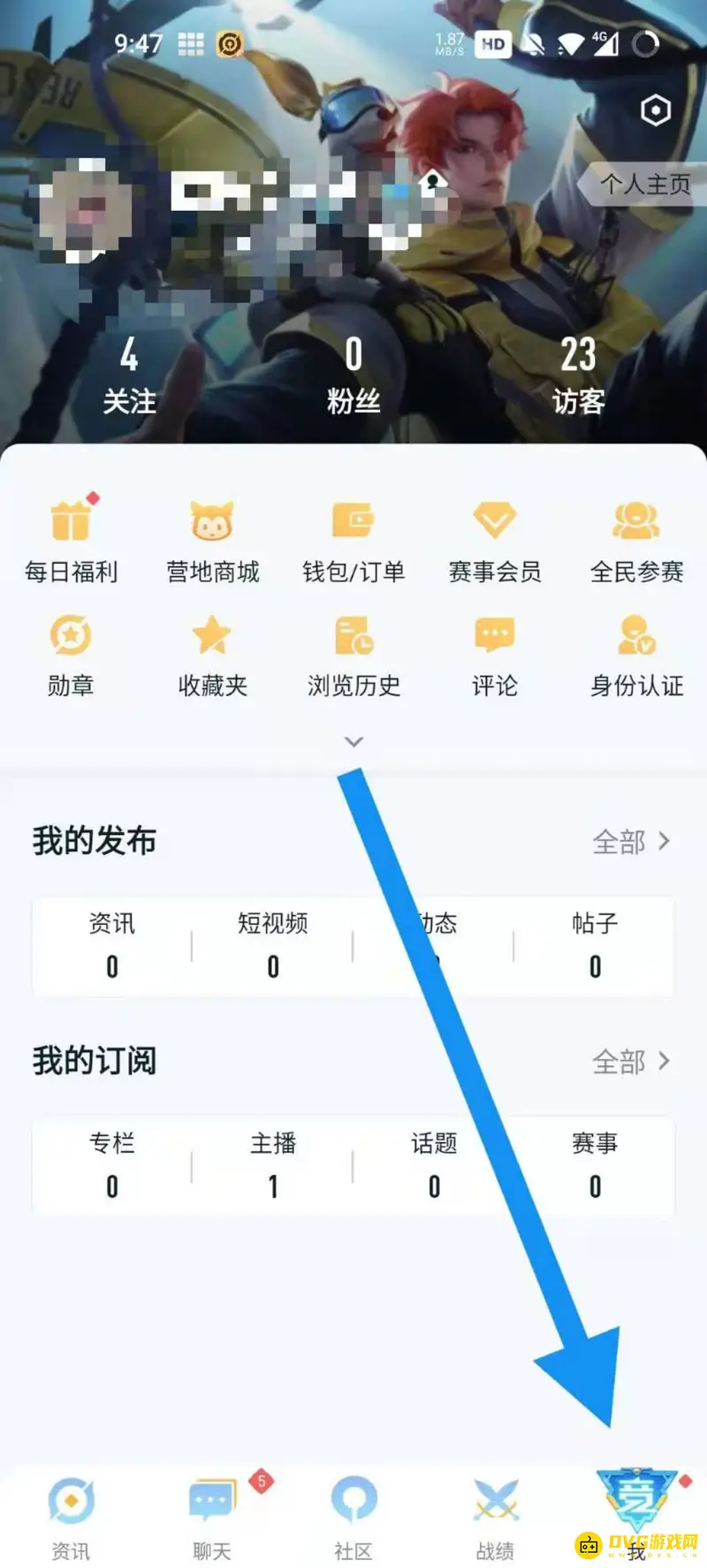The height and width of the screenshot is (1568, 707).
Task: Open 赛事会员 esports membership
Action: pos(494,537)
